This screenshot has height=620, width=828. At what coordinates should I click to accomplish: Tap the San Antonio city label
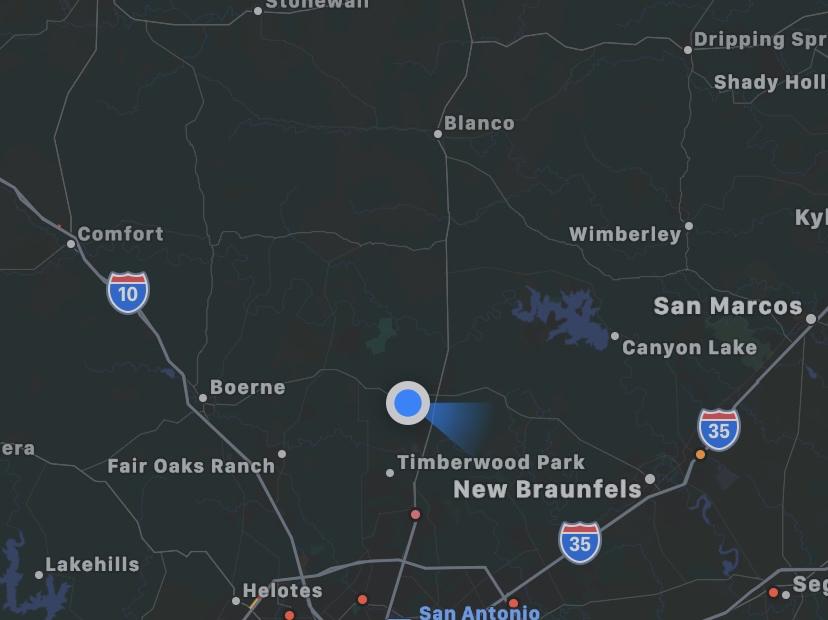(479, 612)
